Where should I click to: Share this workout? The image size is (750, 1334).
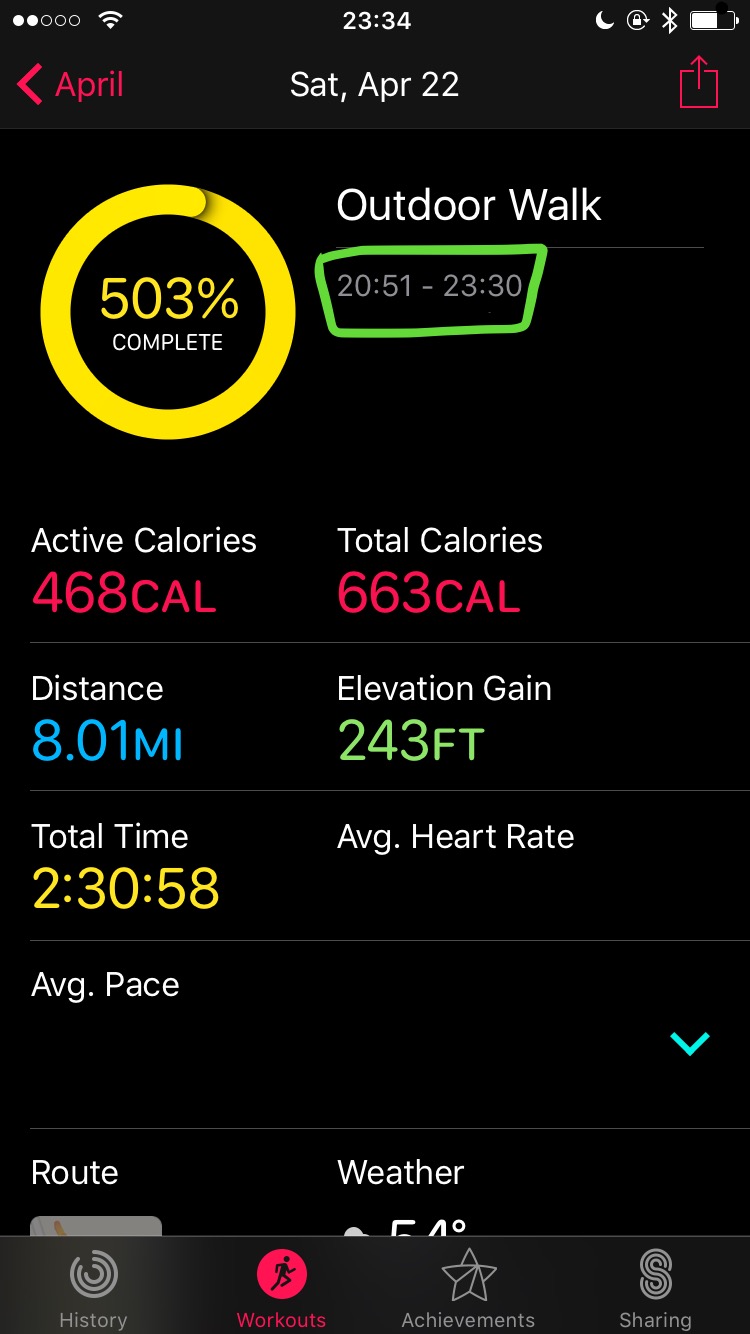click(699, 82)
